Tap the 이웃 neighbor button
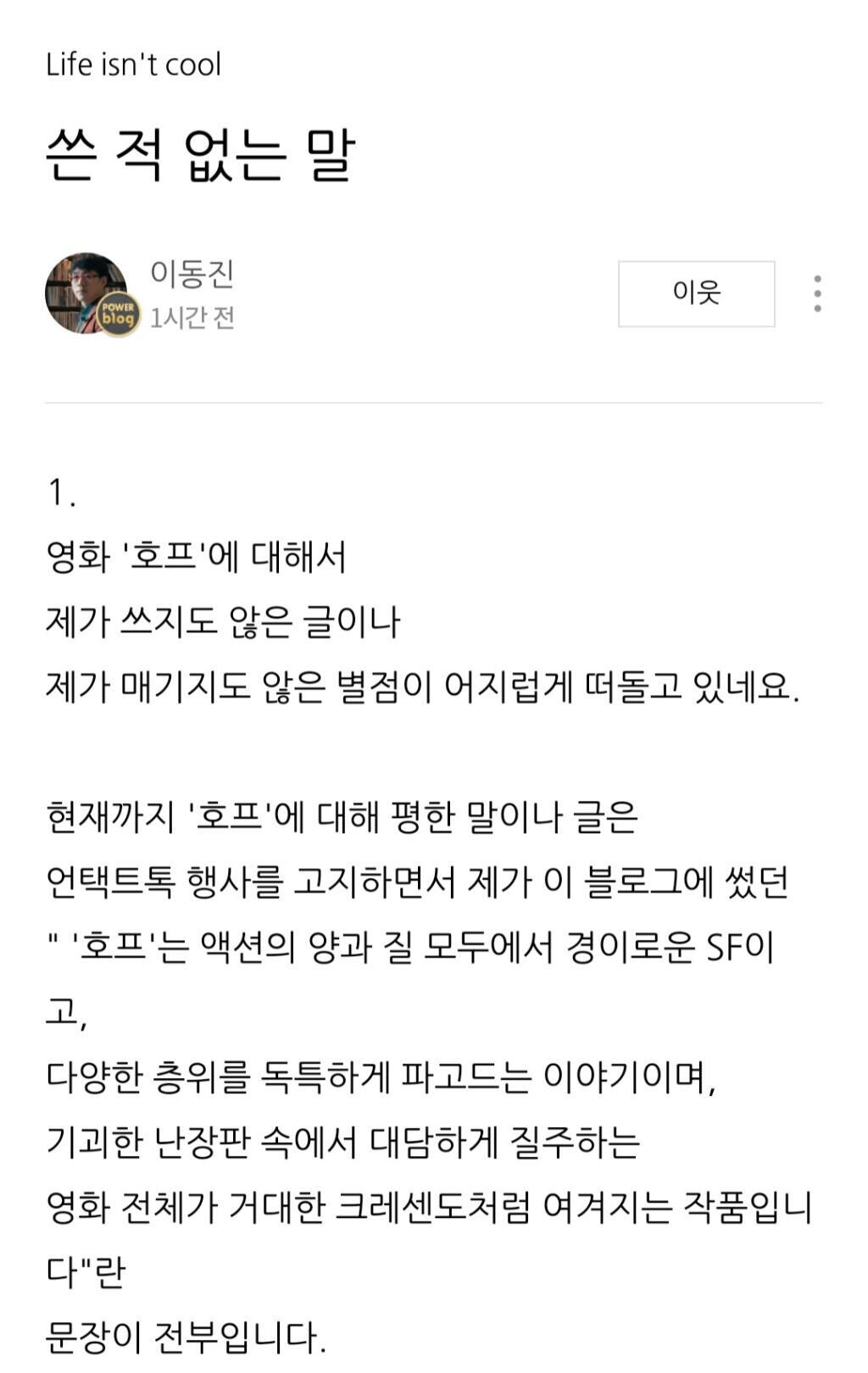This screenshot has width=868, height=1373. tap(696, 293)
